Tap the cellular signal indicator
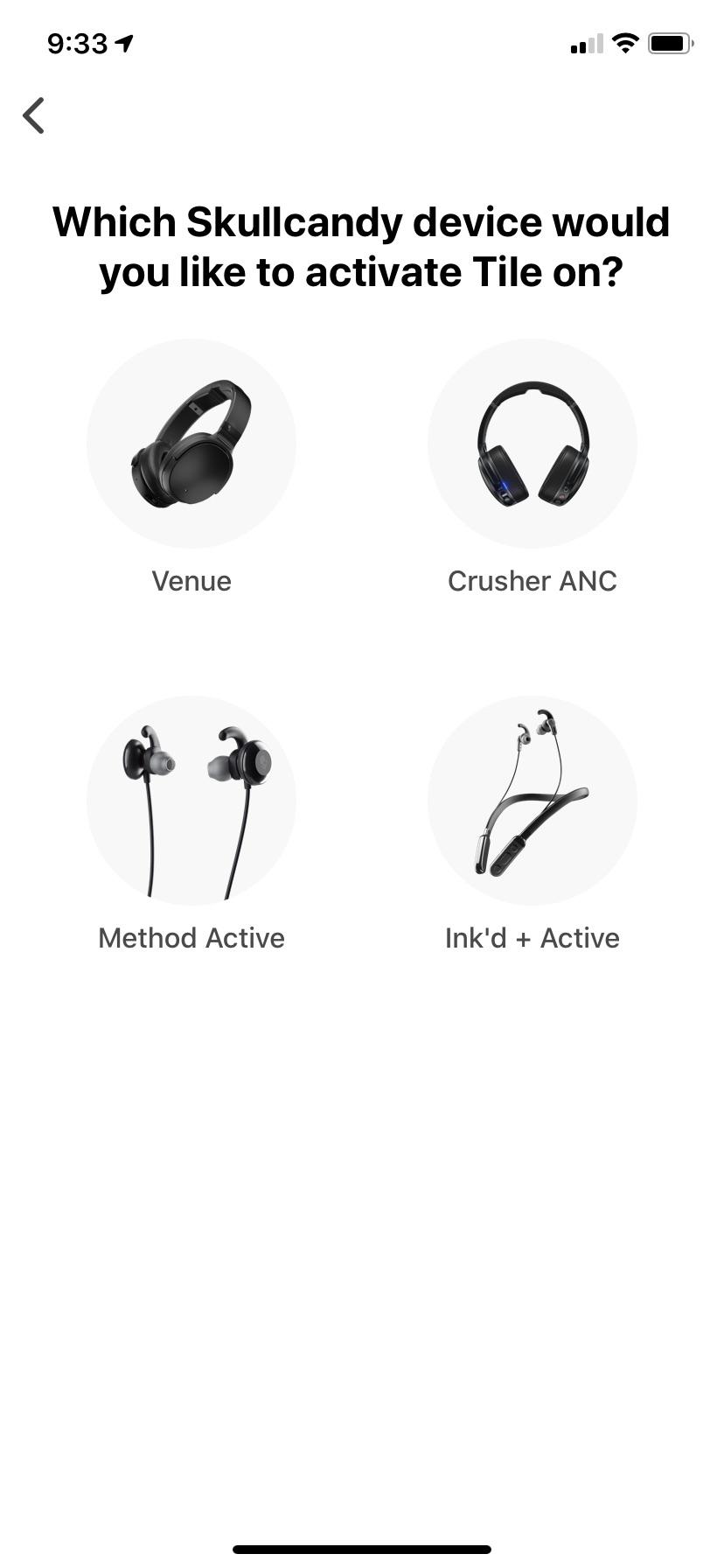 (587, 43)
